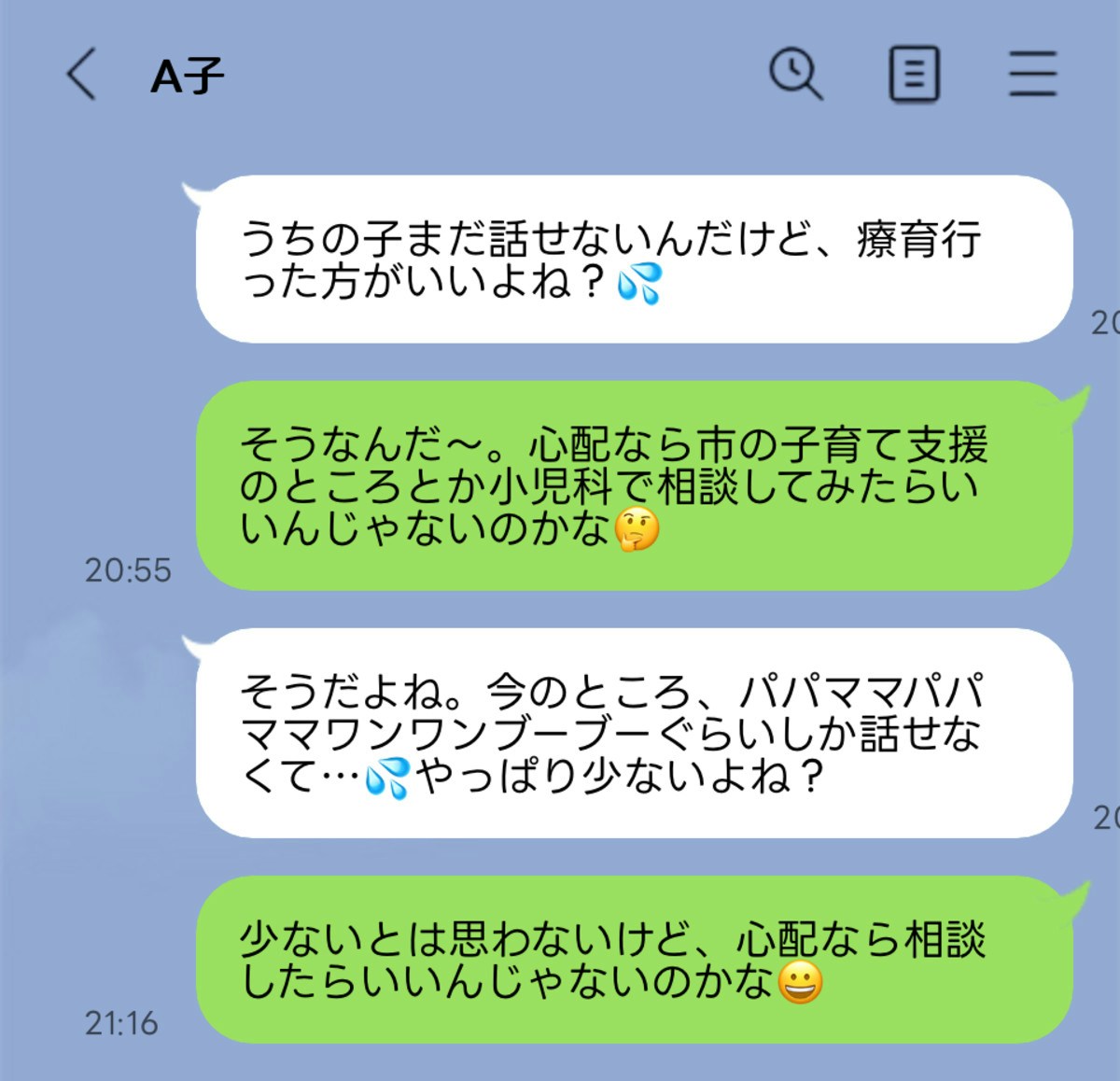Open the notes icon in the header

(913, 75)
